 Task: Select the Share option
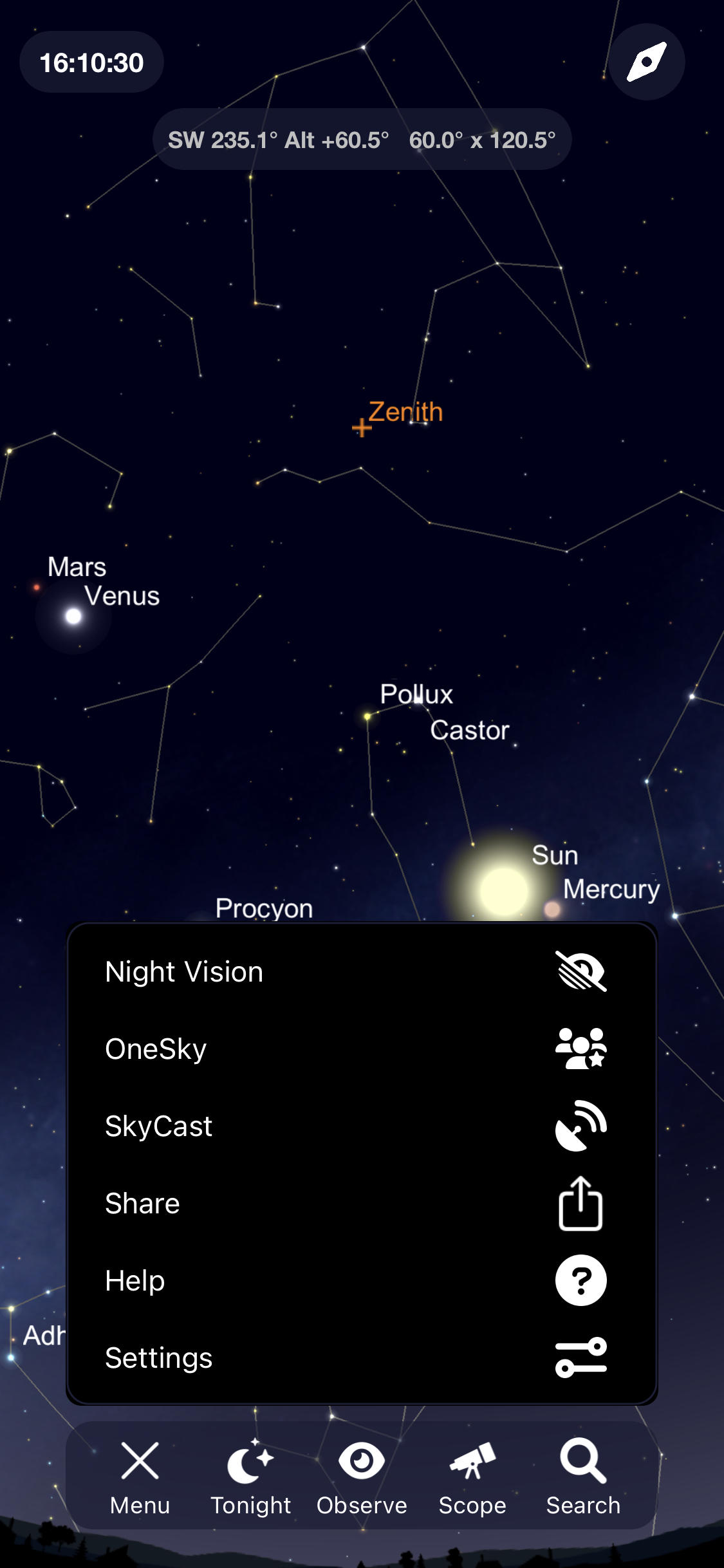pyautogui.click(x=362, y=1203)
